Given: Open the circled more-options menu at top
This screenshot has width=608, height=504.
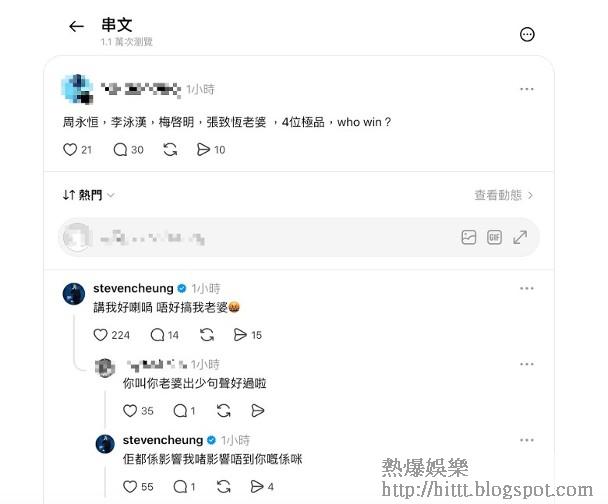Looking at the screenshot, I should 527,35.
